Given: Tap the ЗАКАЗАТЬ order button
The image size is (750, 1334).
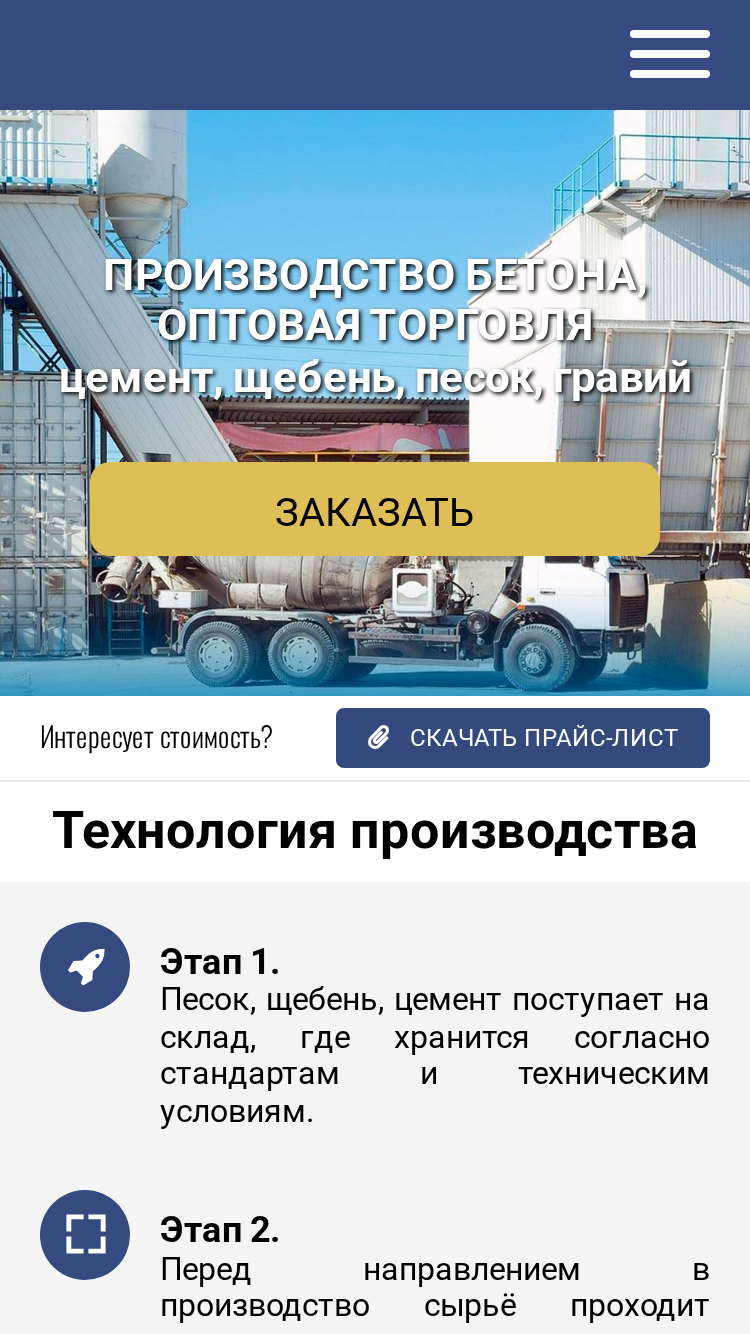Looking at the screenshot, I should pos(375,509).
